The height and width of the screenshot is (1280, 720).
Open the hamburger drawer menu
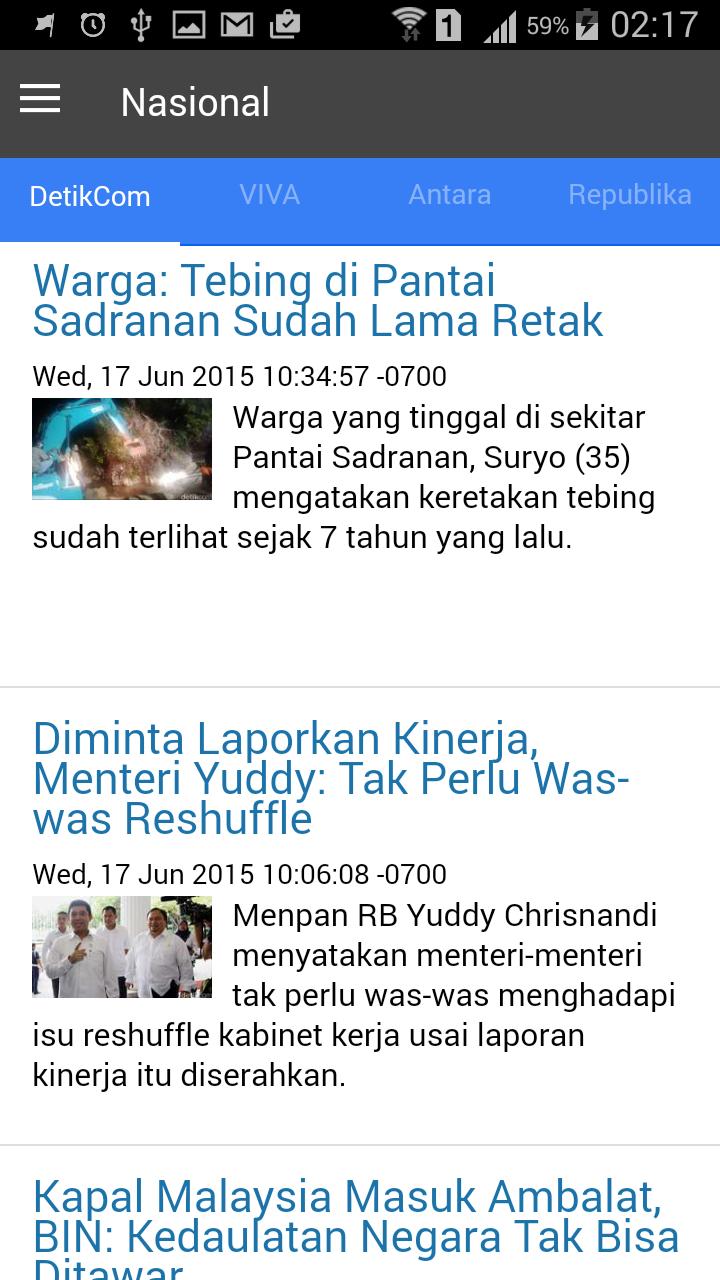[40, 100]
